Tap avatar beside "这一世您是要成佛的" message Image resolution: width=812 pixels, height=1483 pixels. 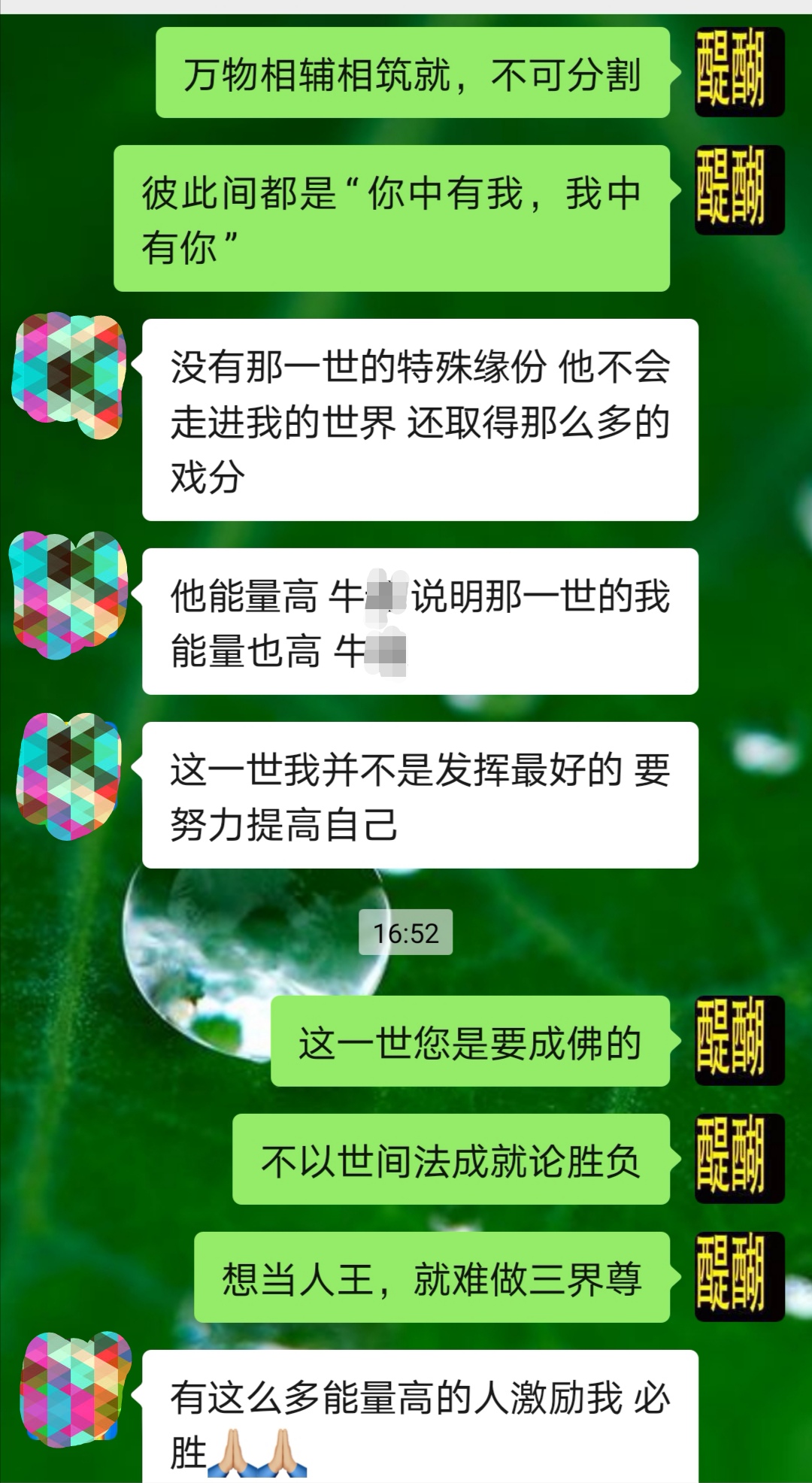coord(739,1041)
